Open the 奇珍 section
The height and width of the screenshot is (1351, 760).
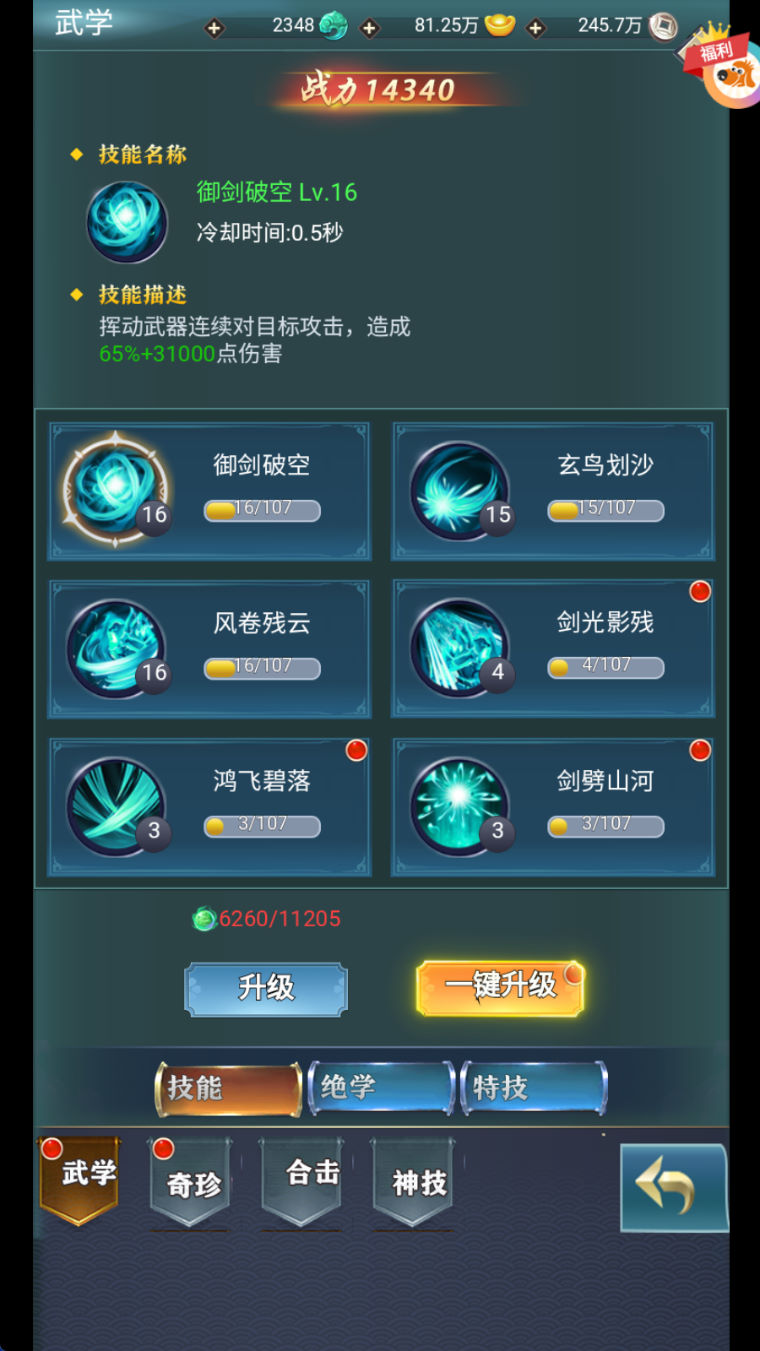point(191,1183)
